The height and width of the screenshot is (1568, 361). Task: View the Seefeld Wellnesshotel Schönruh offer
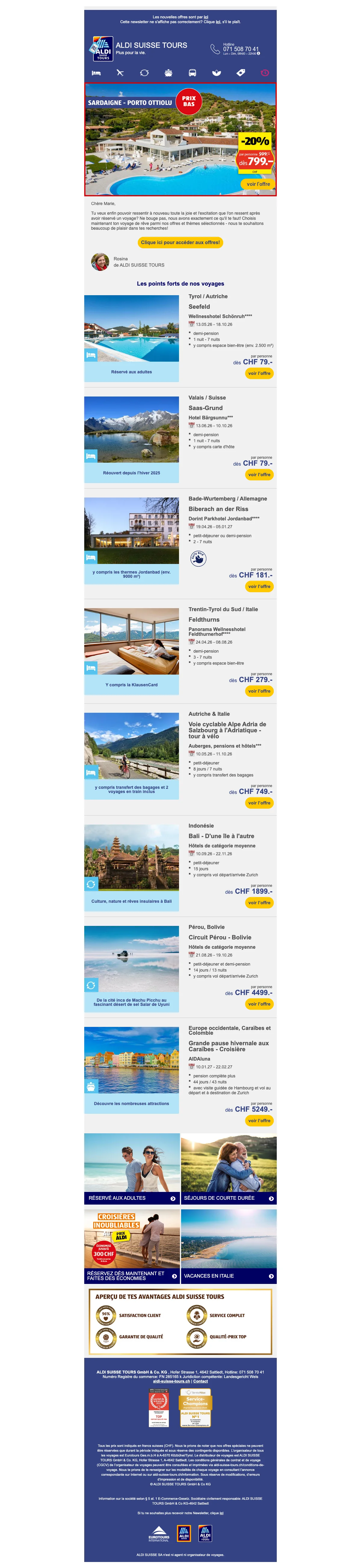(260, 373)
